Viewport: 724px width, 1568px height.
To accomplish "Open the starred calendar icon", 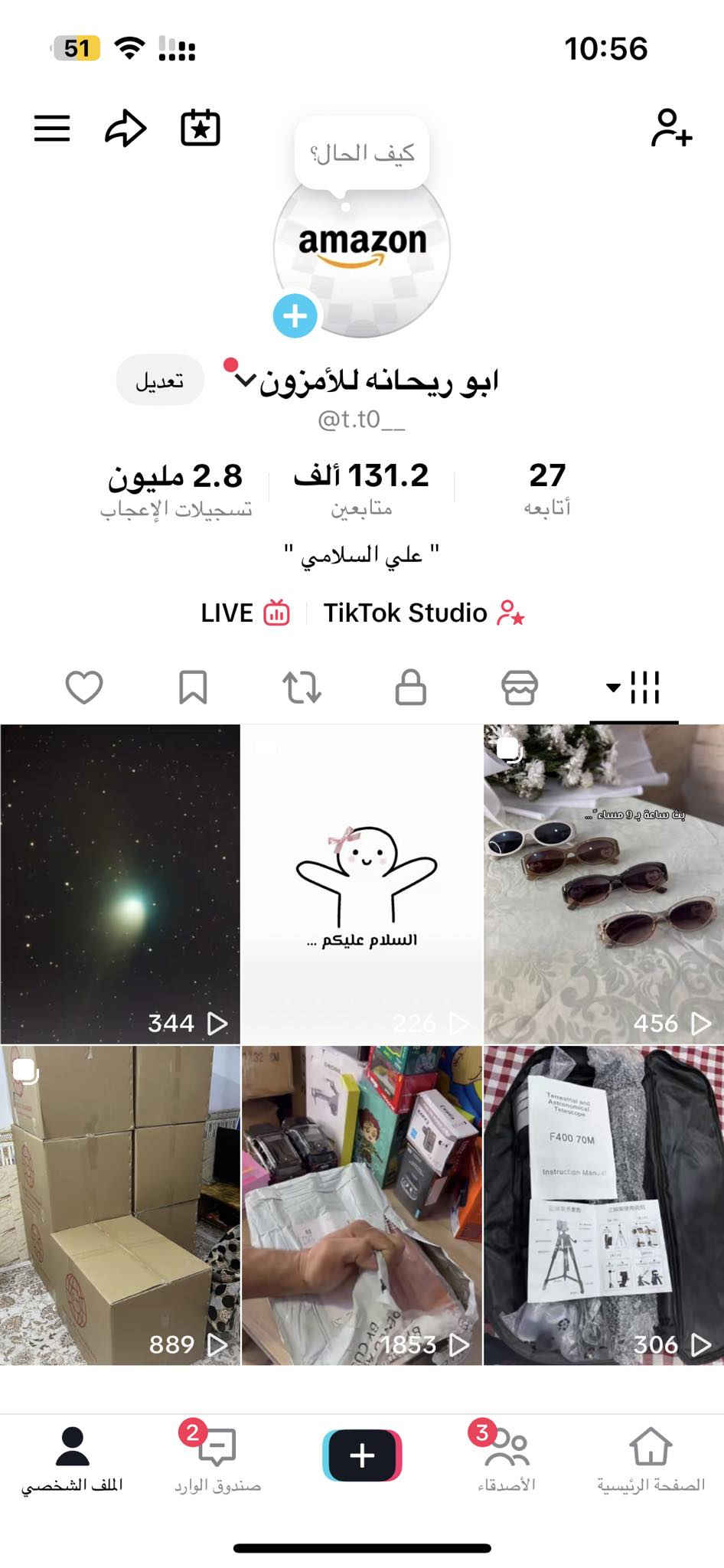I will tap(201, 128).
